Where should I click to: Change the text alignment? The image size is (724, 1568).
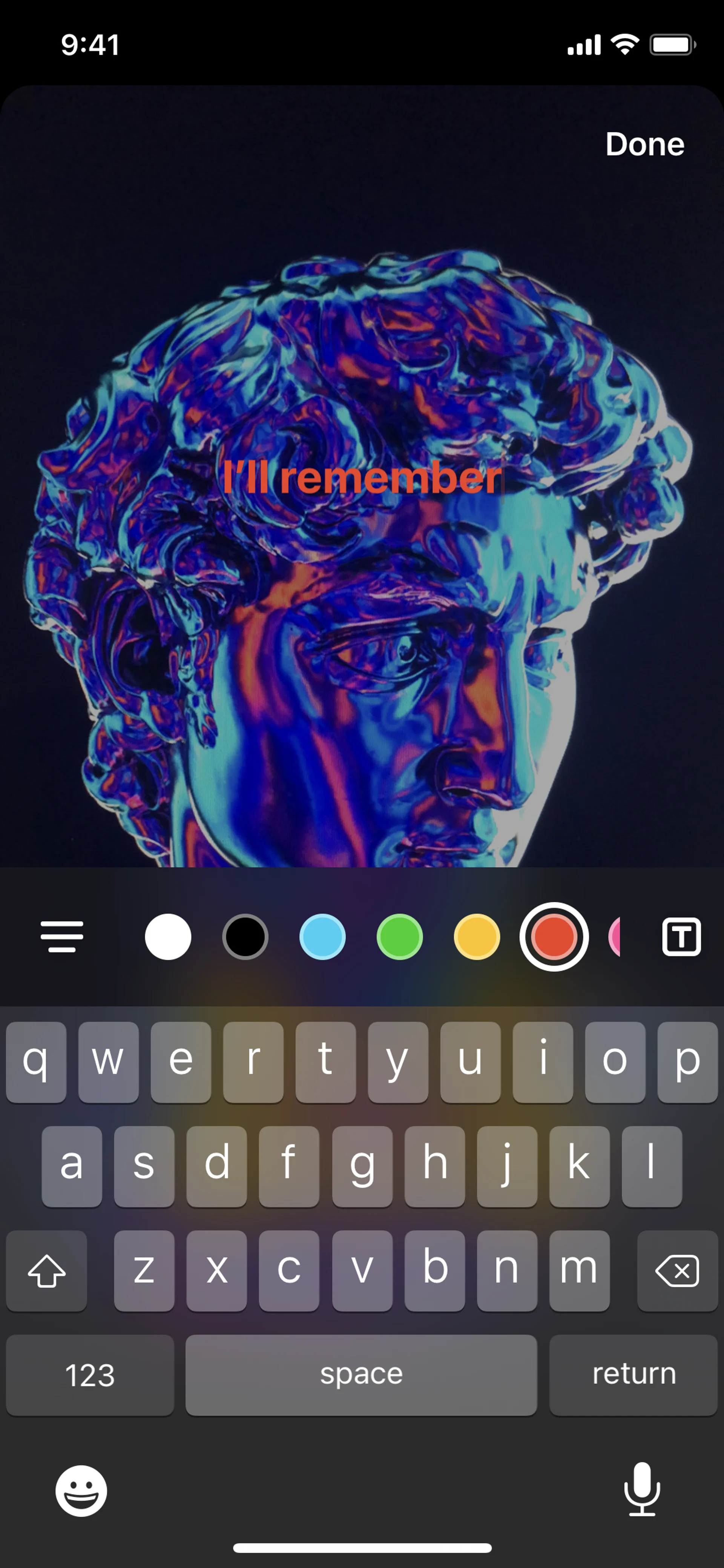coord(62,937)
